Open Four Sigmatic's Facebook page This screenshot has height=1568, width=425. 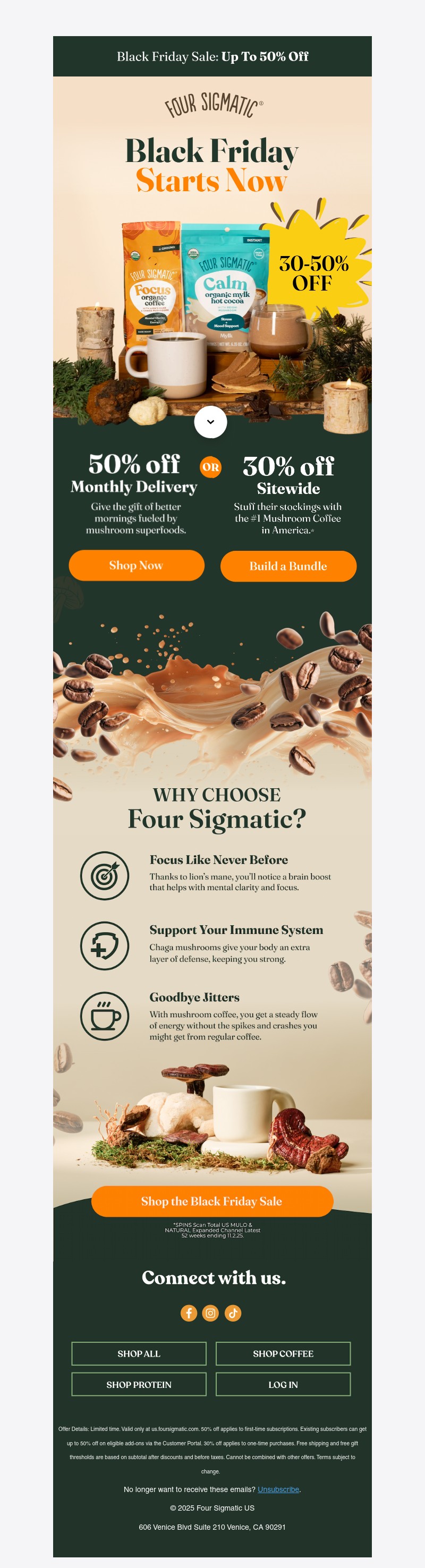189,1313
